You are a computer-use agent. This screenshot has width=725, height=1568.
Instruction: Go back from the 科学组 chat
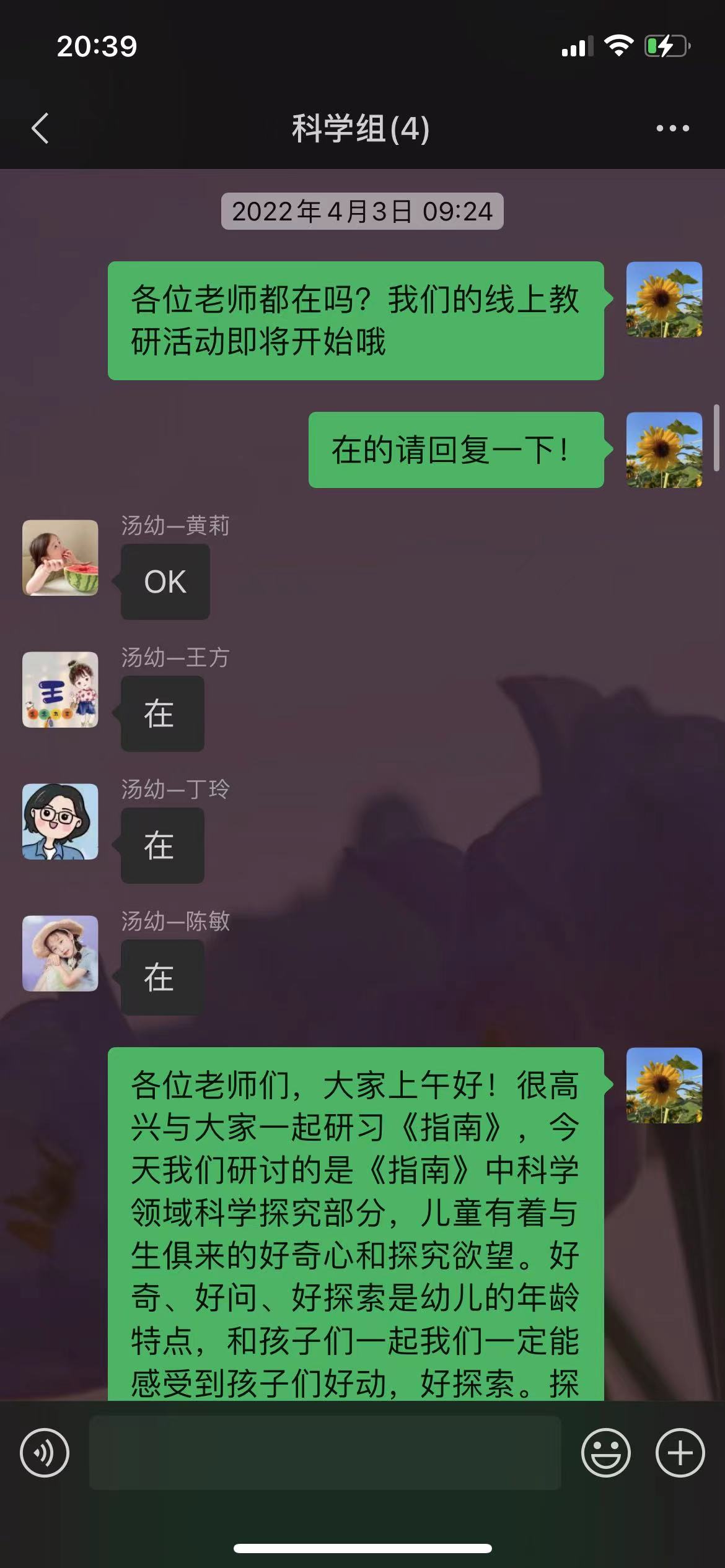click(x=40, y=128)
